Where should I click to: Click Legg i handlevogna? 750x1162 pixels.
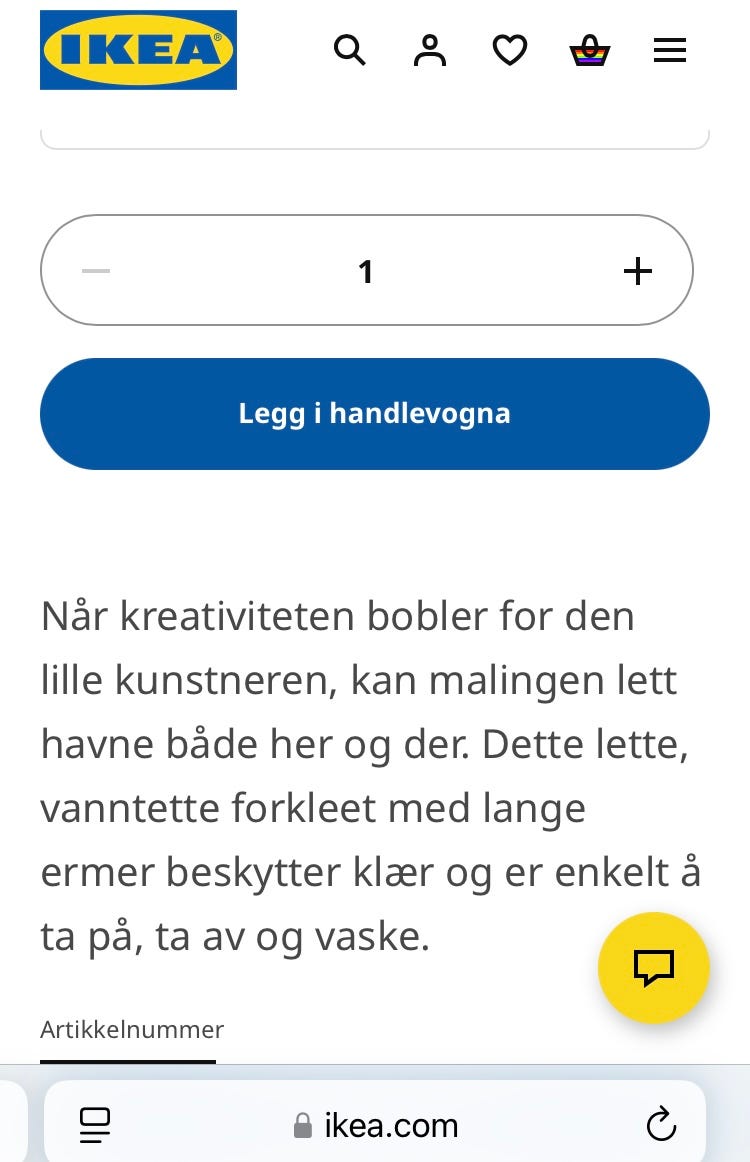[375, 413]
